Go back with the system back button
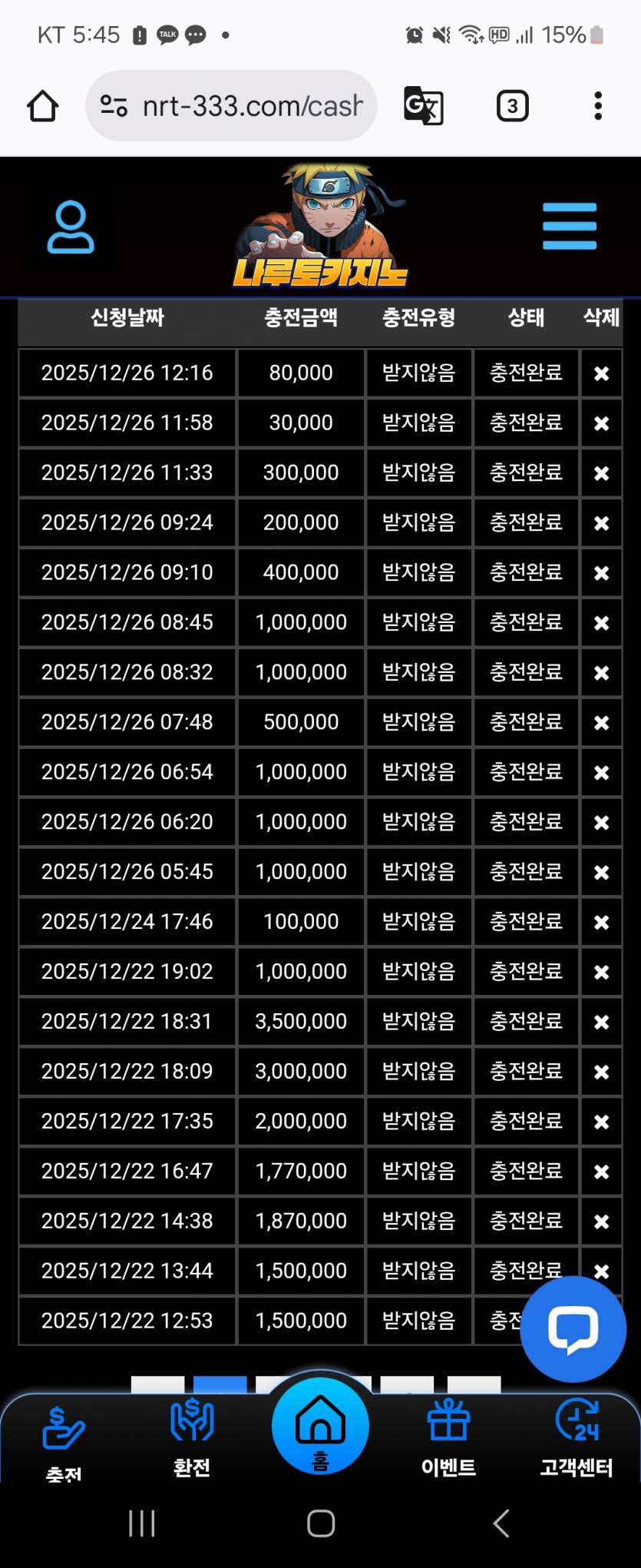 click(501, 1523)
